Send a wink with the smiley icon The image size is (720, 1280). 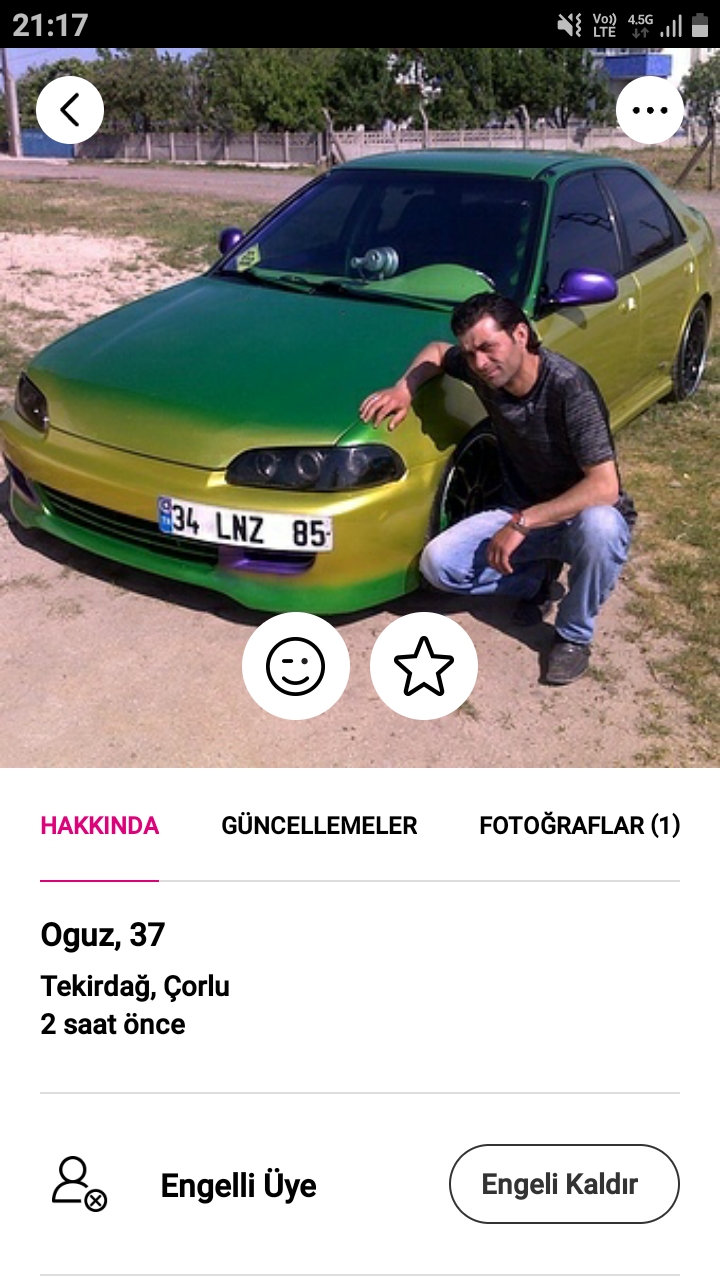click(x=296, y=666)
